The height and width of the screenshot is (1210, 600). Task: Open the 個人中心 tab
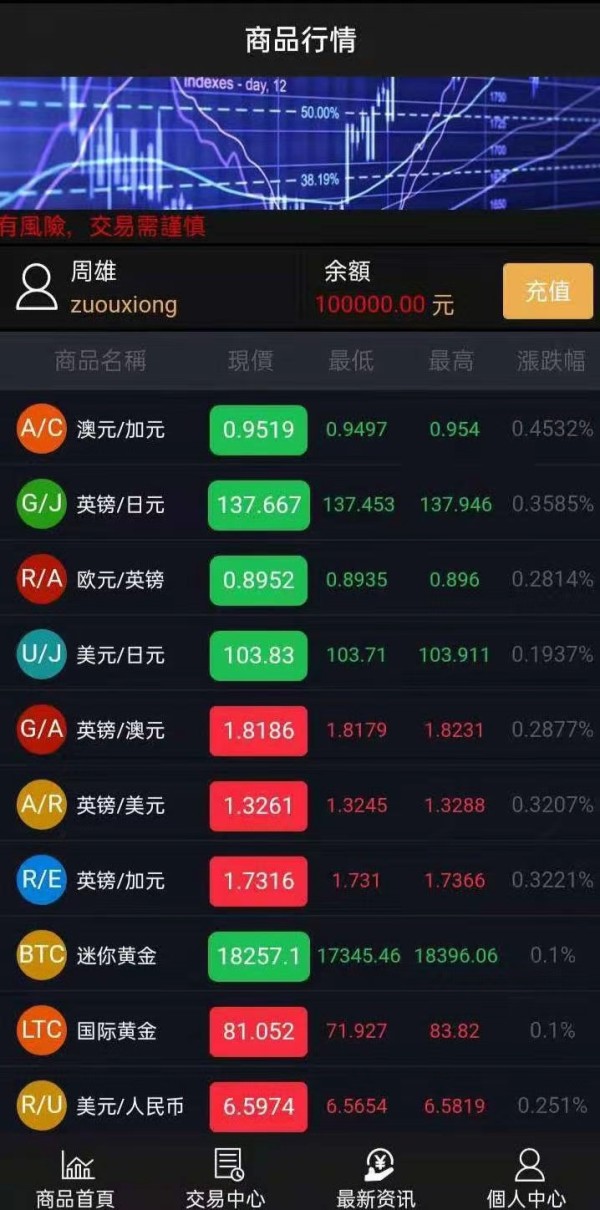[x=526, y=1178]
